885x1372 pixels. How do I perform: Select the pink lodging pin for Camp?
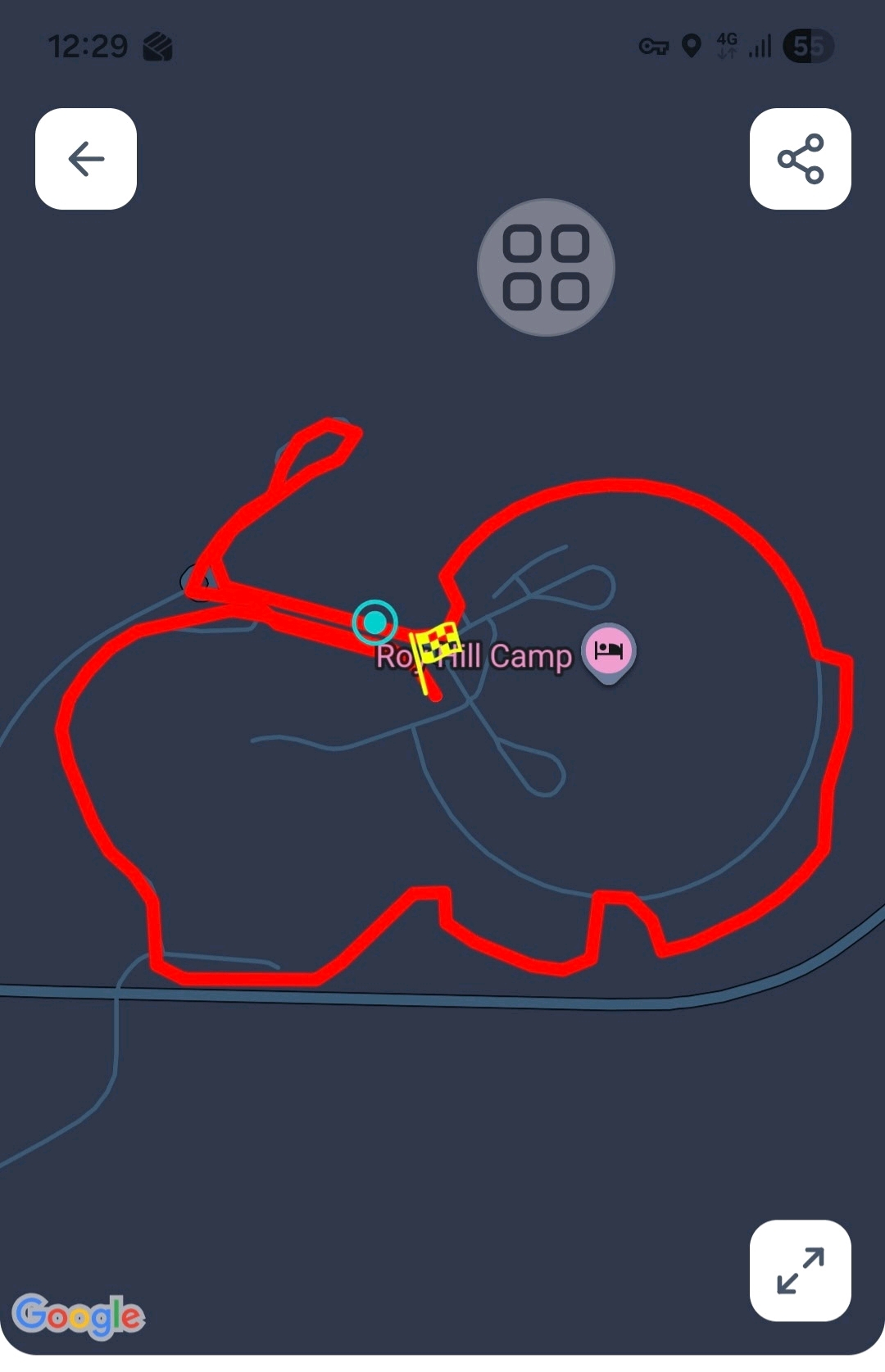click(x=608, y=651)
